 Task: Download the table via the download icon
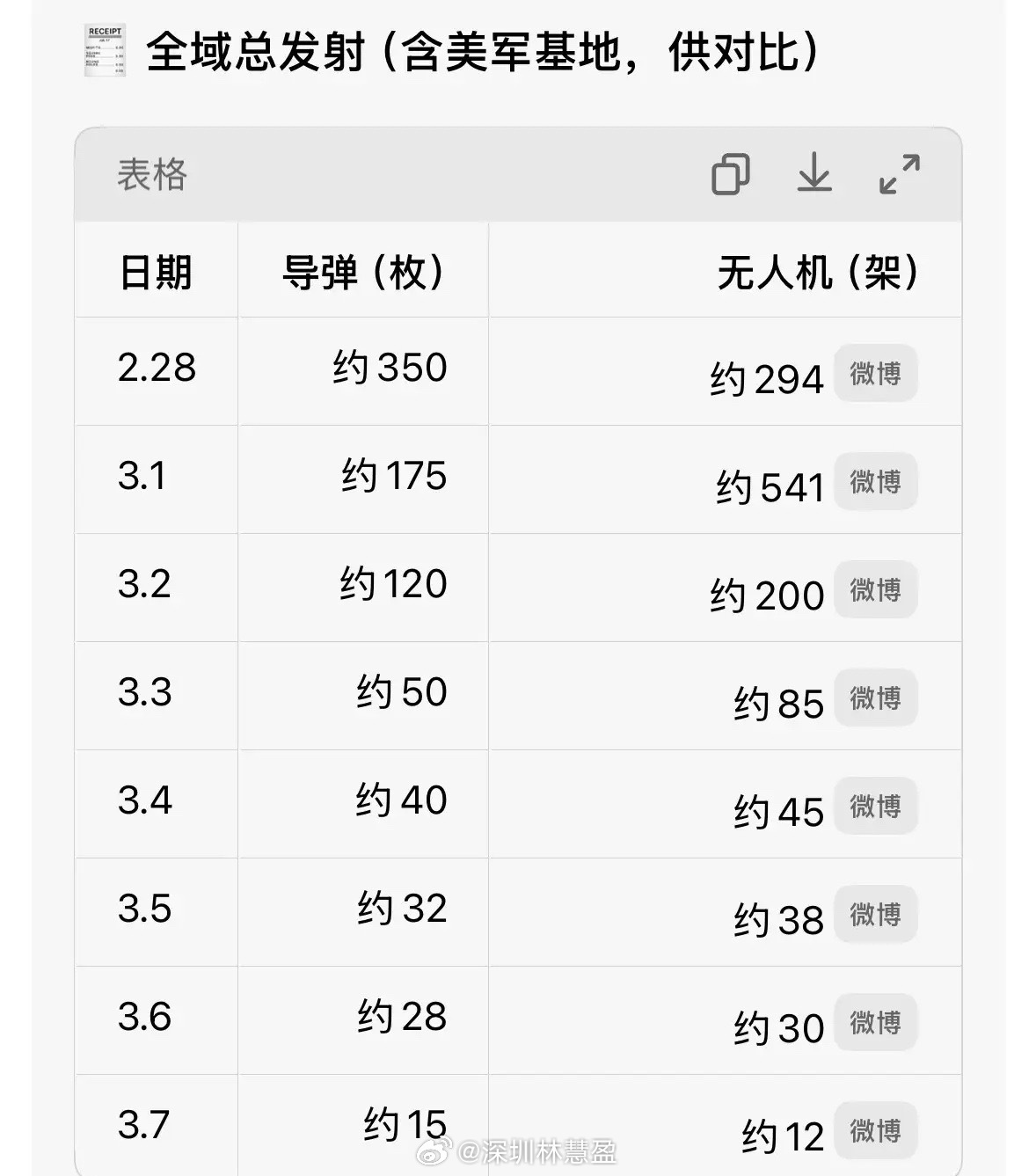pos(814,173)
